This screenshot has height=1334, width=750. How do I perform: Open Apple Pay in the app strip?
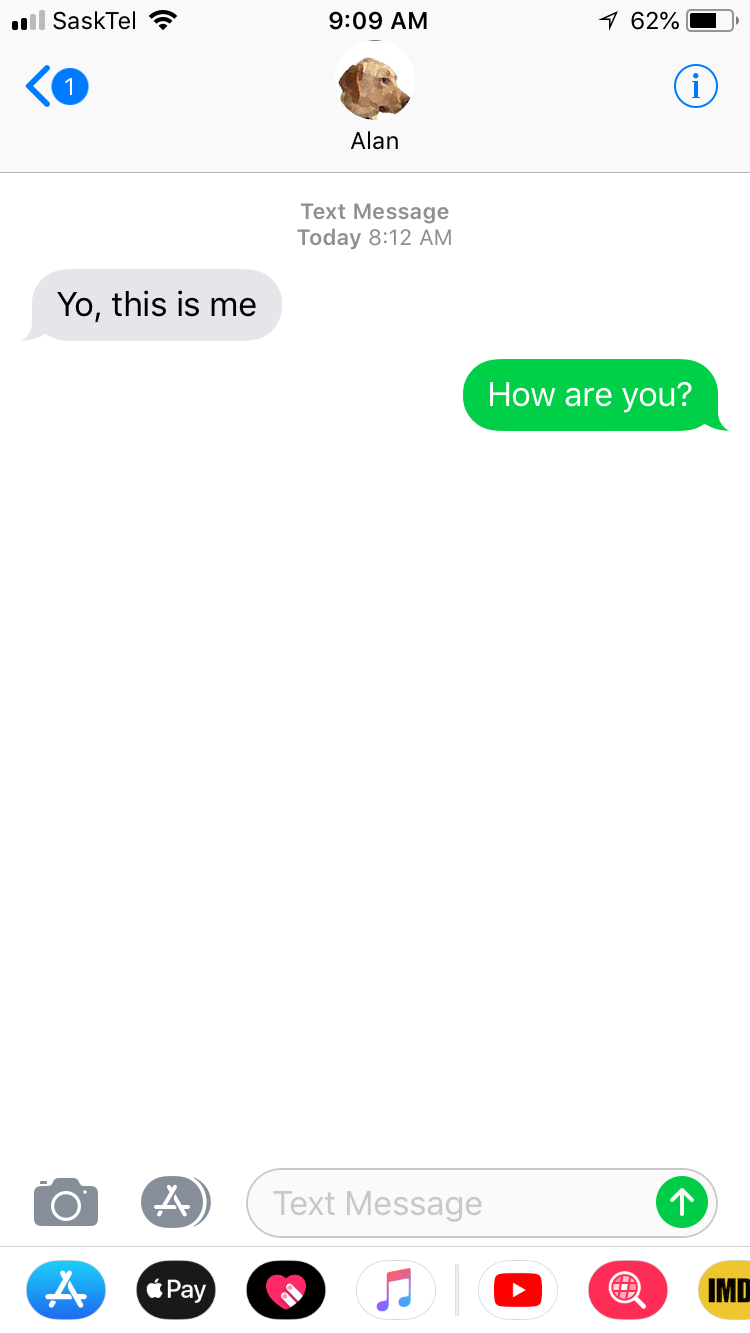(x=176, y=1290)
